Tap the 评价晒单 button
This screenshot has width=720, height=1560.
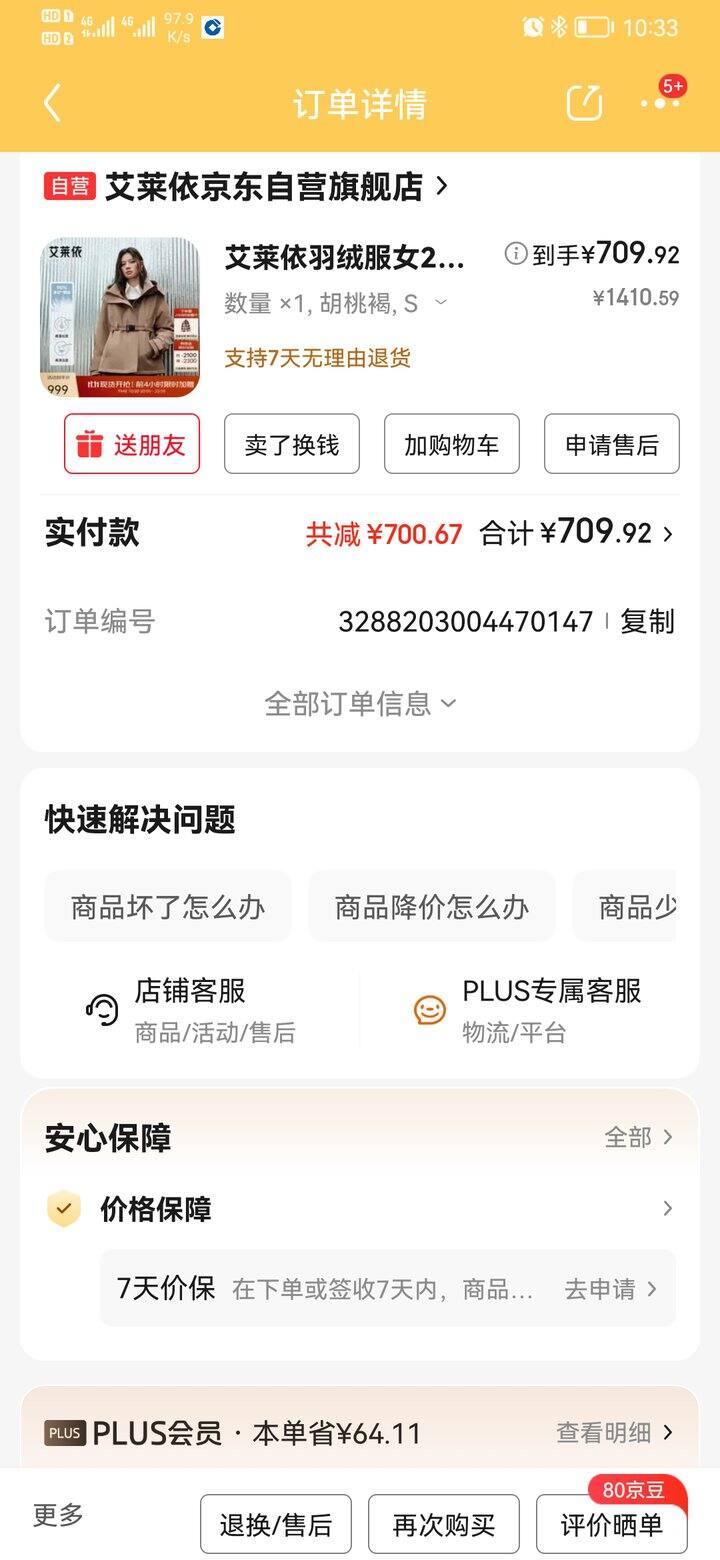coord(612,1525)
